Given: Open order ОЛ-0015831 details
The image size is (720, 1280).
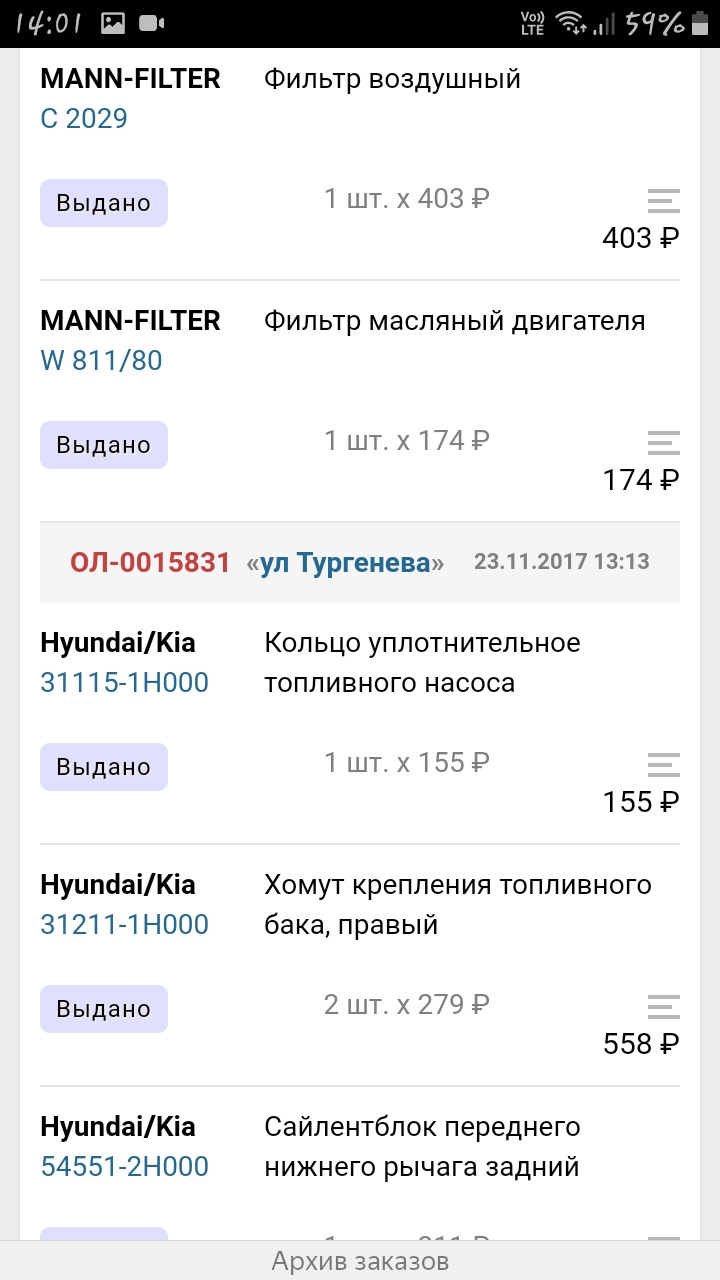Looking at the screenshot, I should 151,562.
